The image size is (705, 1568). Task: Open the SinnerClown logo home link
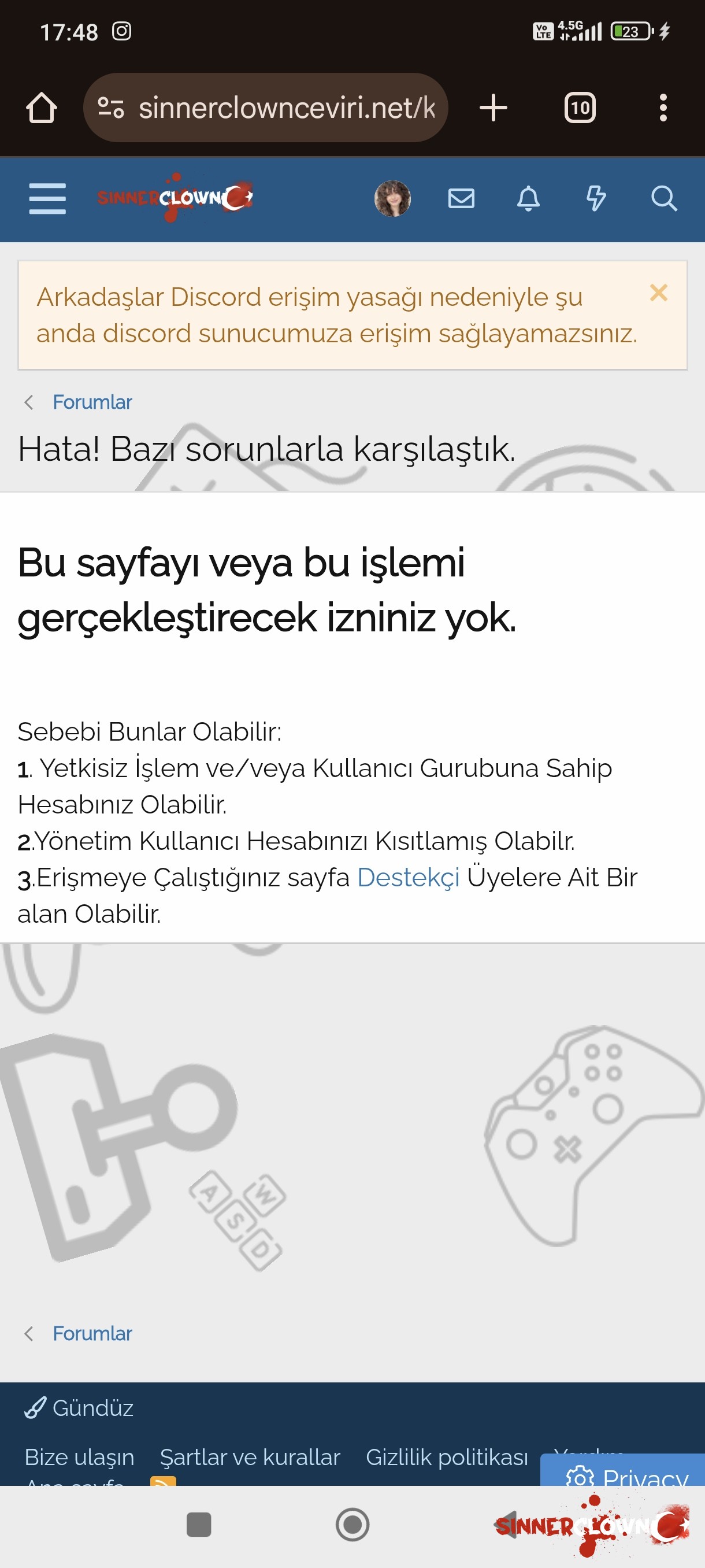point(175,198)
